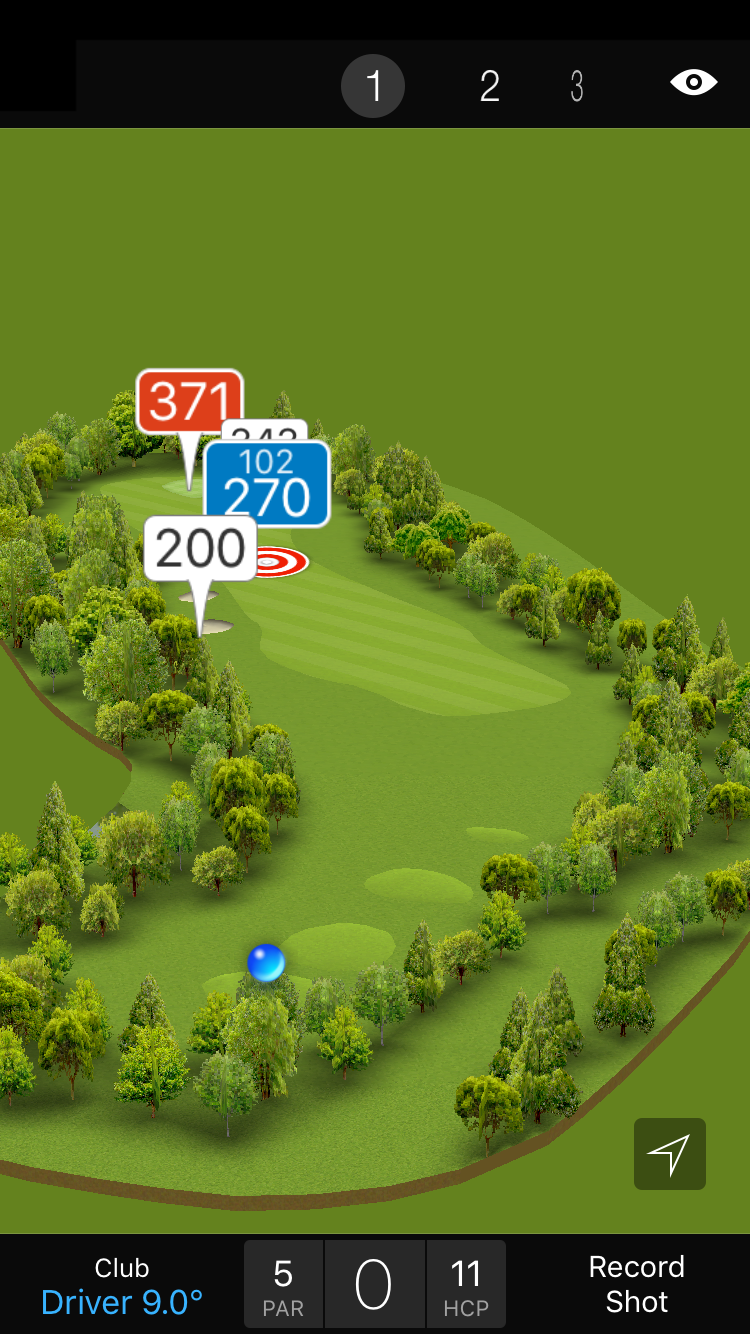Toggle the eye view icon
Viewport: 750px width, 1334px height.
click(694, 83)
